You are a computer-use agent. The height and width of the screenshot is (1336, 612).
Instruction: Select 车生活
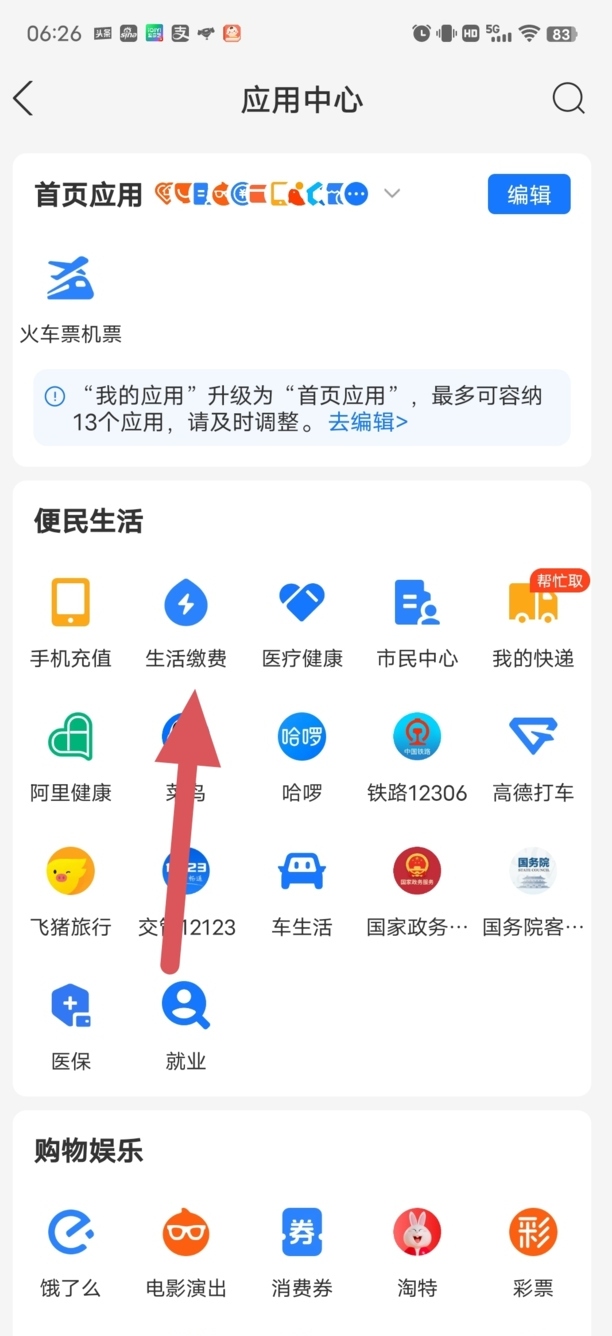(x=302, y=889)
